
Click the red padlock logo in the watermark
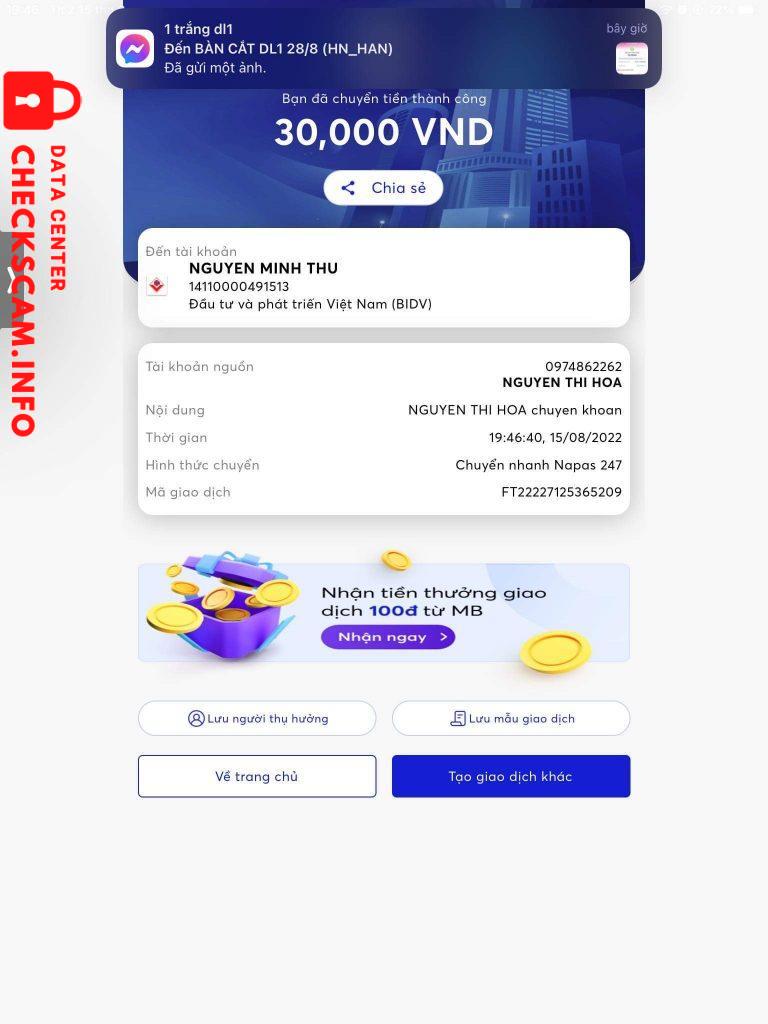[x=41, y=100]
